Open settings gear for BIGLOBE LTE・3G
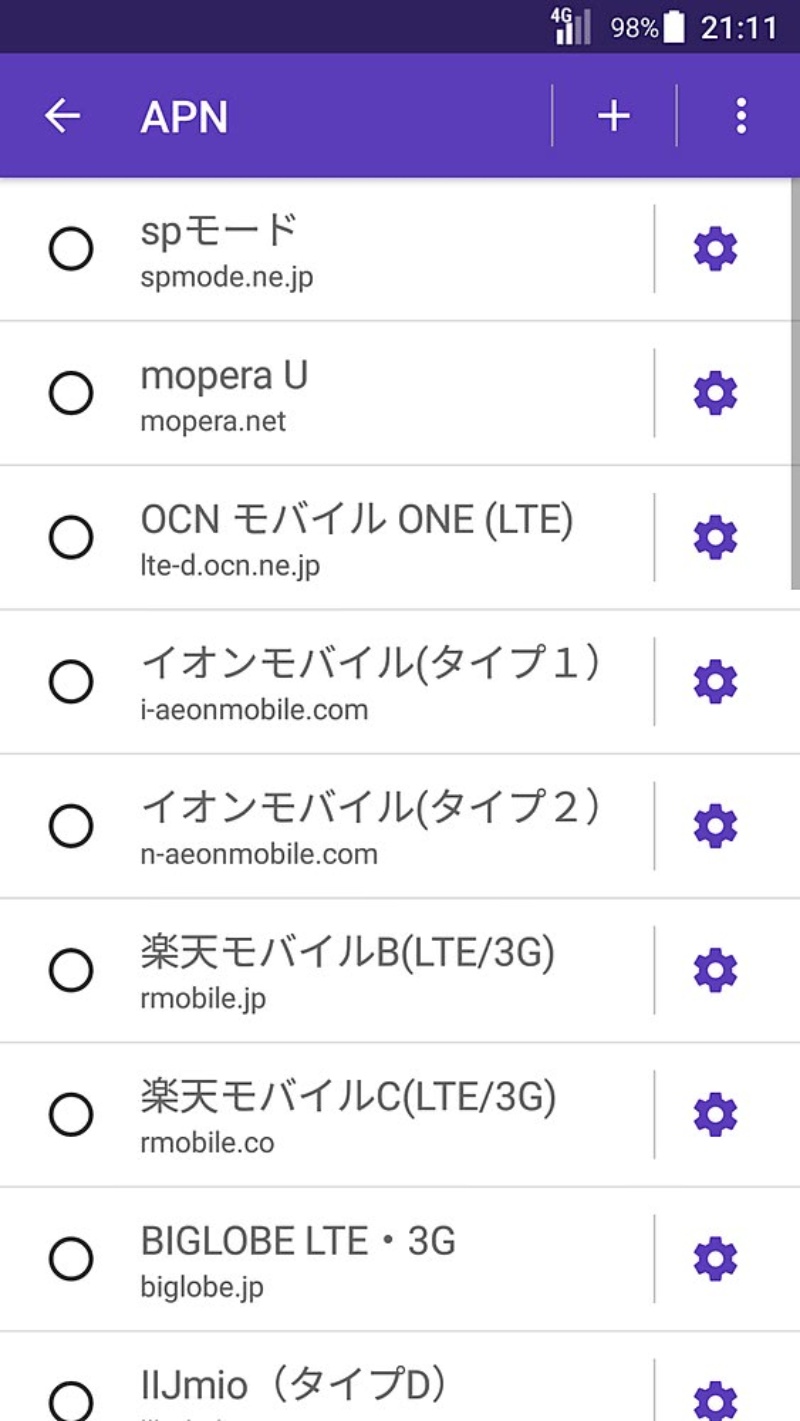800x1421 pixels. (x=715, y=1258)
